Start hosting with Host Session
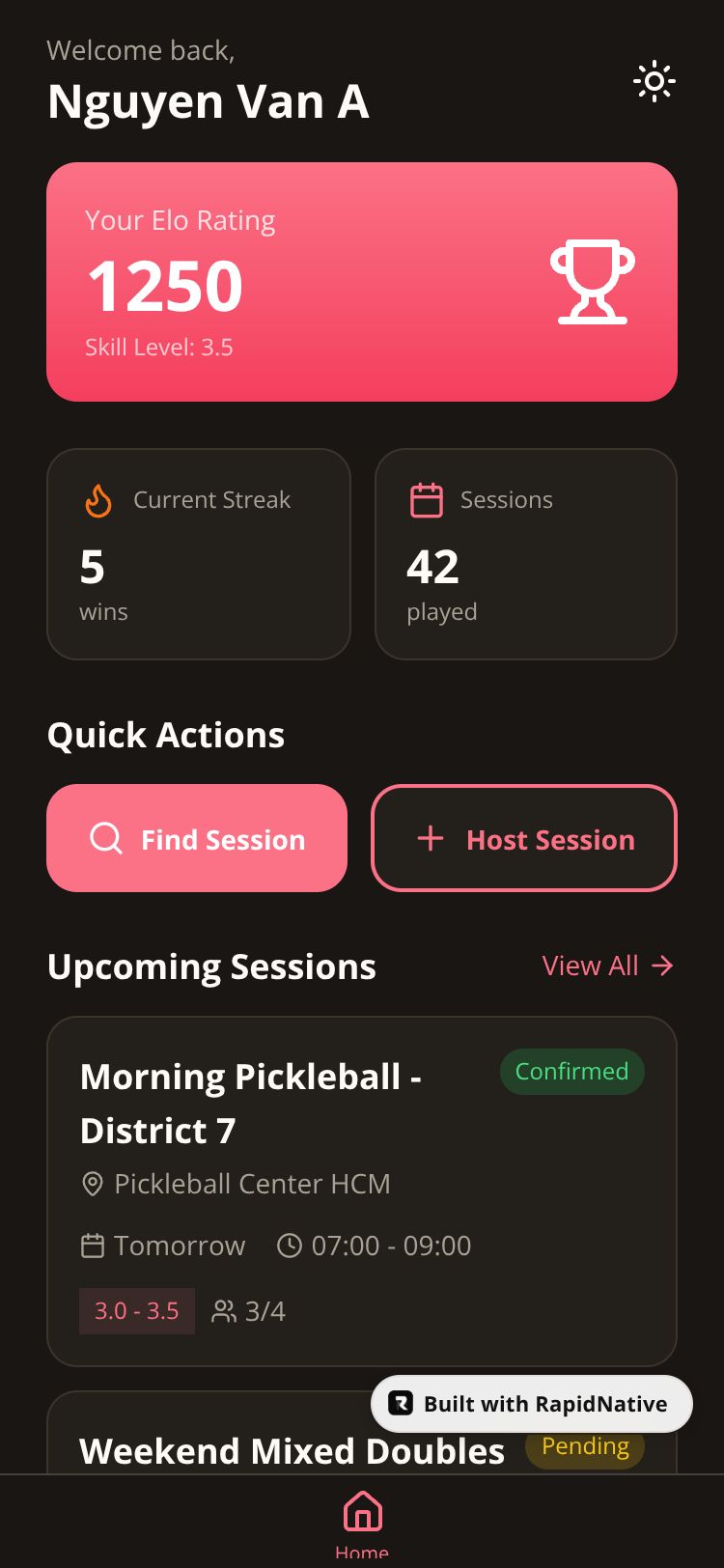 524,838
